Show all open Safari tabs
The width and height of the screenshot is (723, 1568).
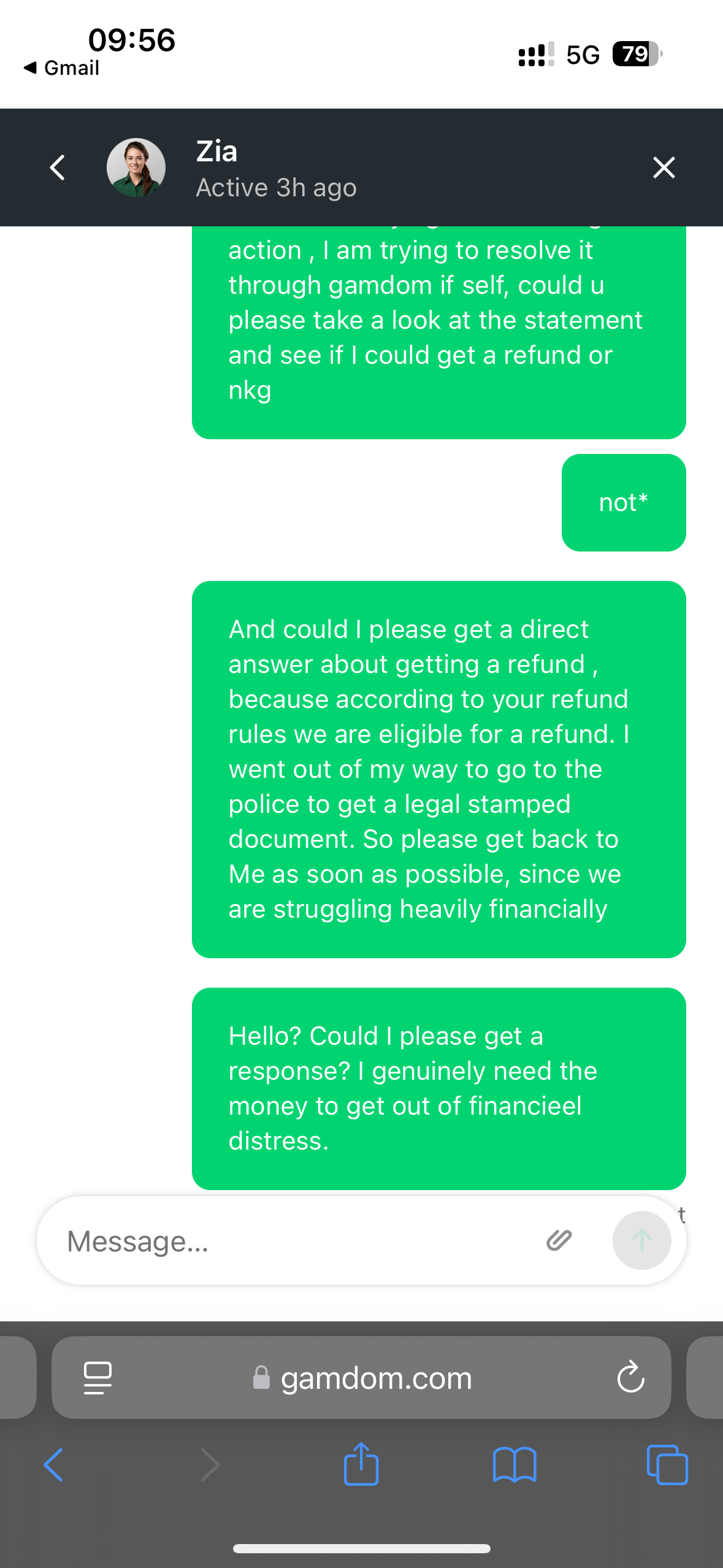coord(667,1465)
